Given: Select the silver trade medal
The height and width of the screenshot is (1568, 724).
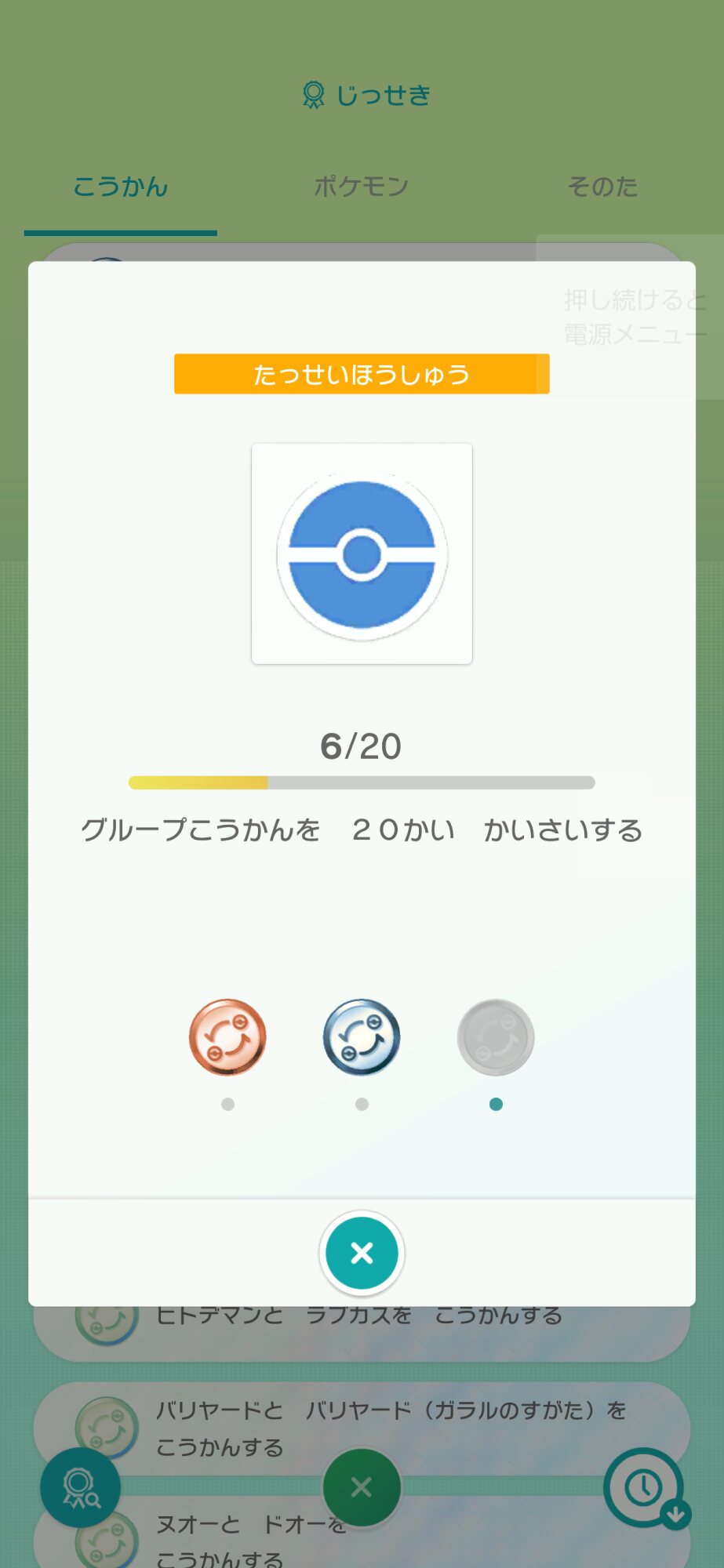Looking at the screenshot, I should point(362,1037).
